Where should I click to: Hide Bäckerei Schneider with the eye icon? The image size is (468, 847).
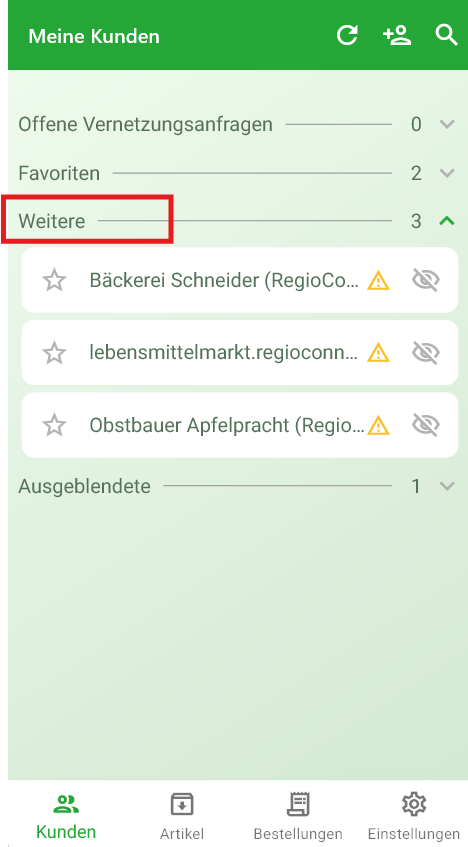[x=426, y=280]
